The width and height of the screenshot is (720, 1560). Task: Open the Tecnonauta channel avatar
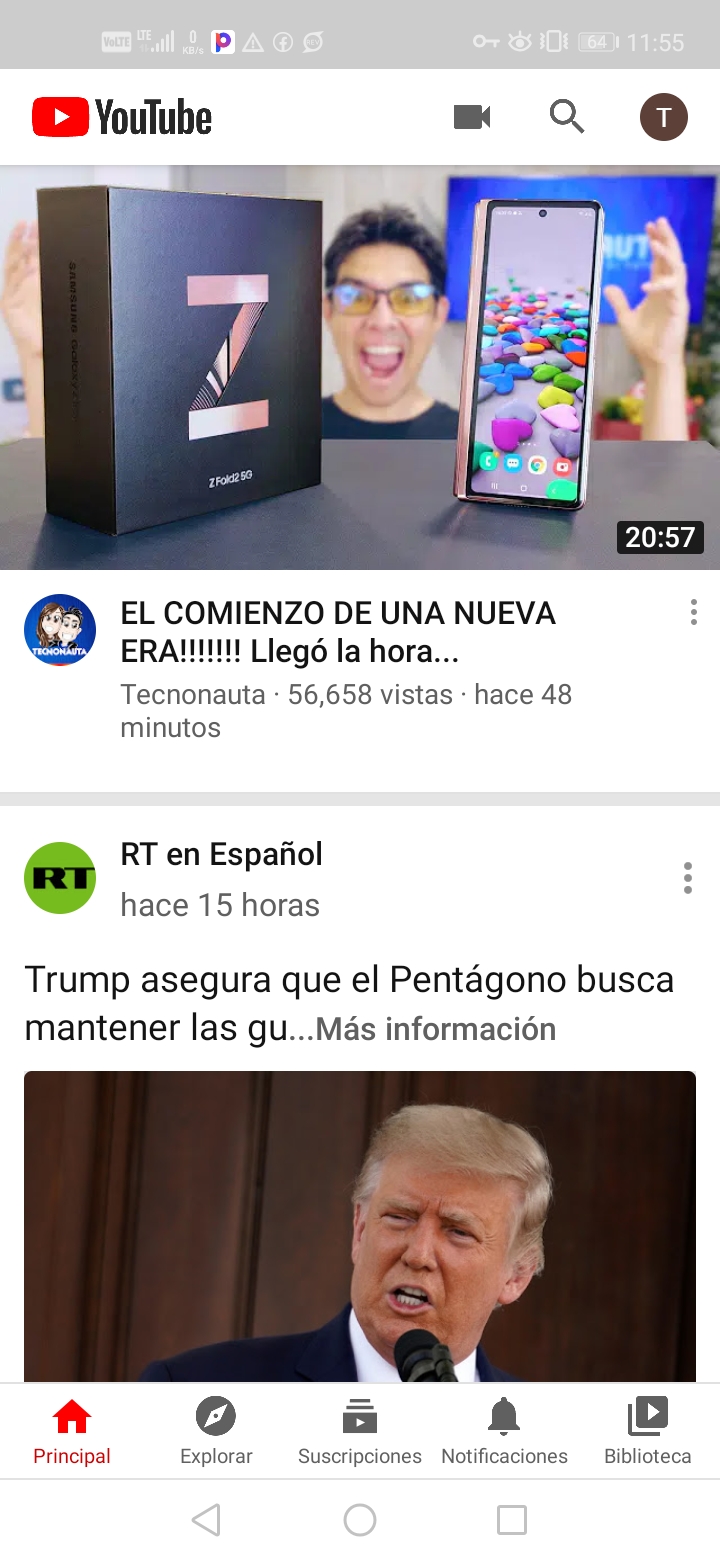tap(59, 630)
